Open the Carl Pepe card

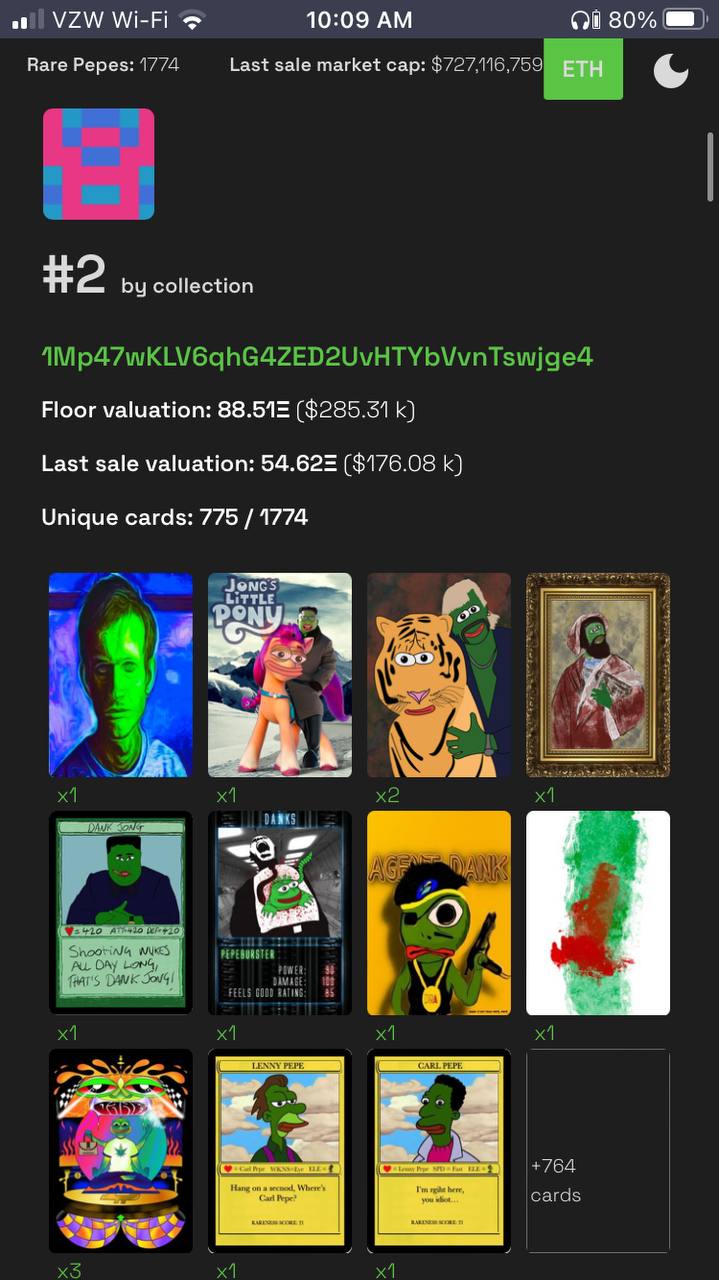439,1151
